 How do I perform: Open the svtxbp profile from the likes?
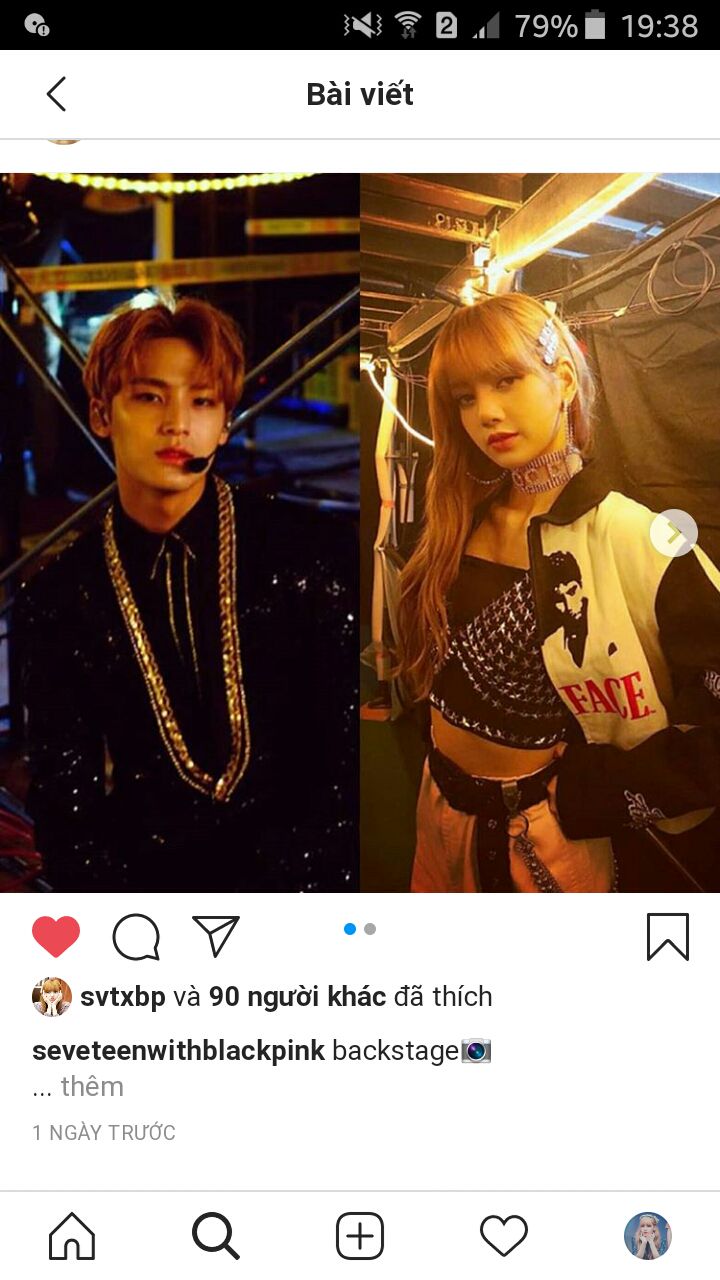pyautogui.click(x=122, y=996)
